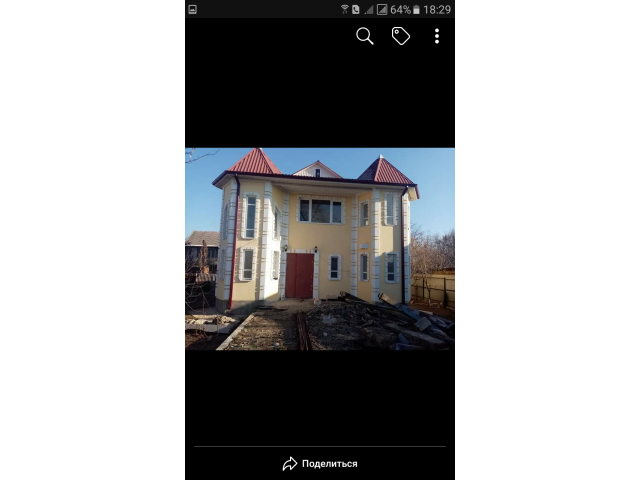Open the tag icon
Image resolution: width=640 pixels, height=480 pixels.
coord(401,36)
